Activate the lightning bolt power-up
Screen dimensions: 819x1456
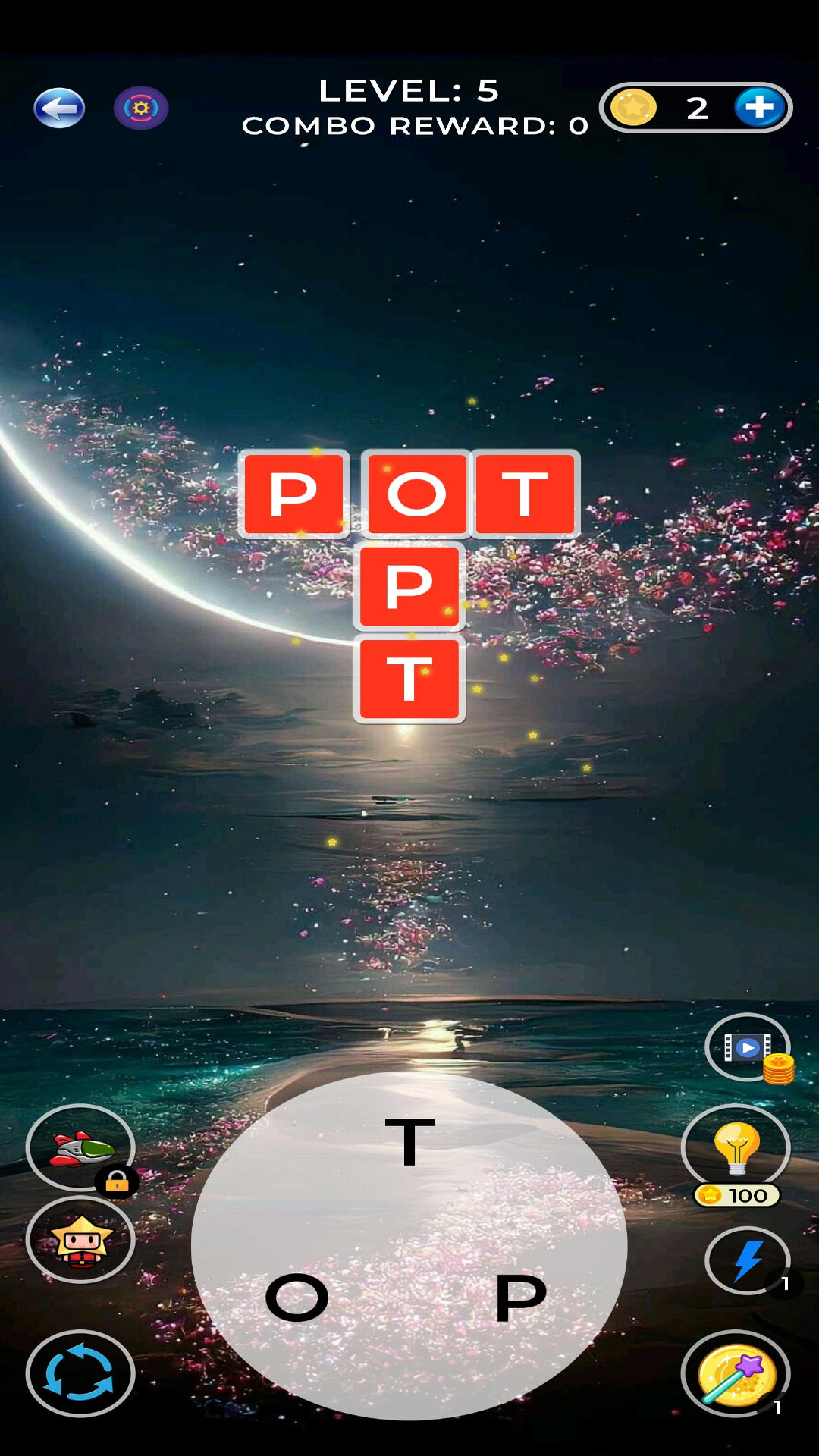pos(748,1260)
